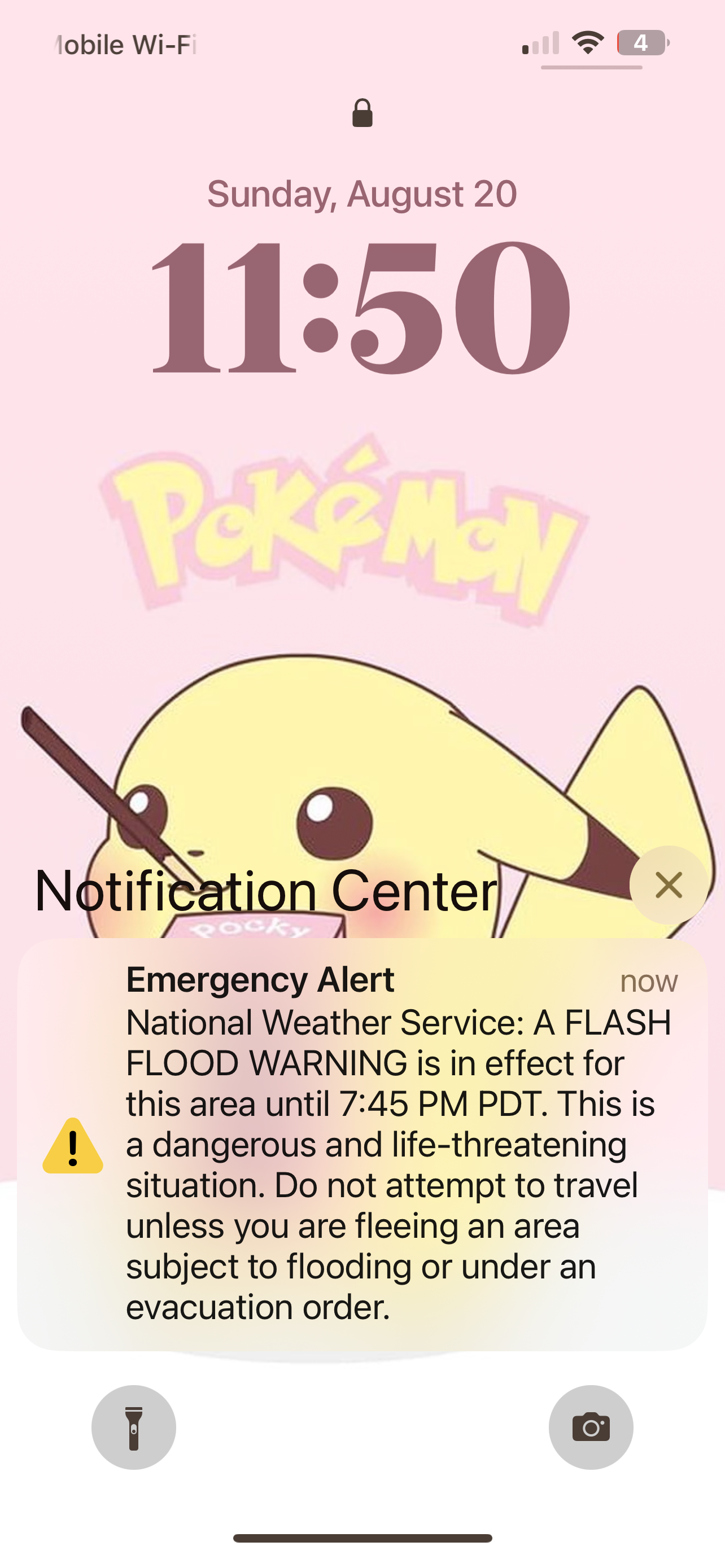The height and width of the screenshot is (1568, 725).
Task: Open the Emergency Alert flash flood notification
Action: coord(362,1143)
